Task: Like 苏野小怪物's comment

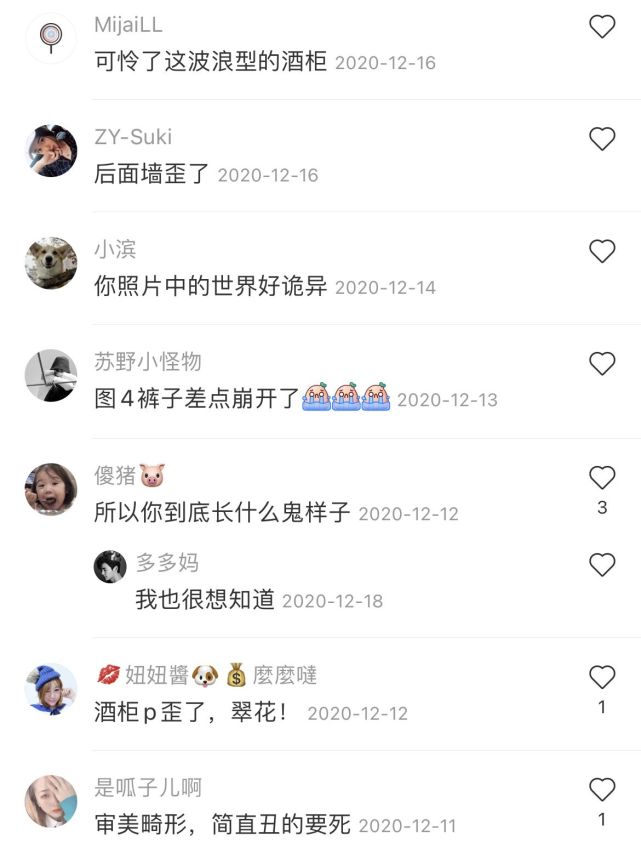Action: coord(602,364)
